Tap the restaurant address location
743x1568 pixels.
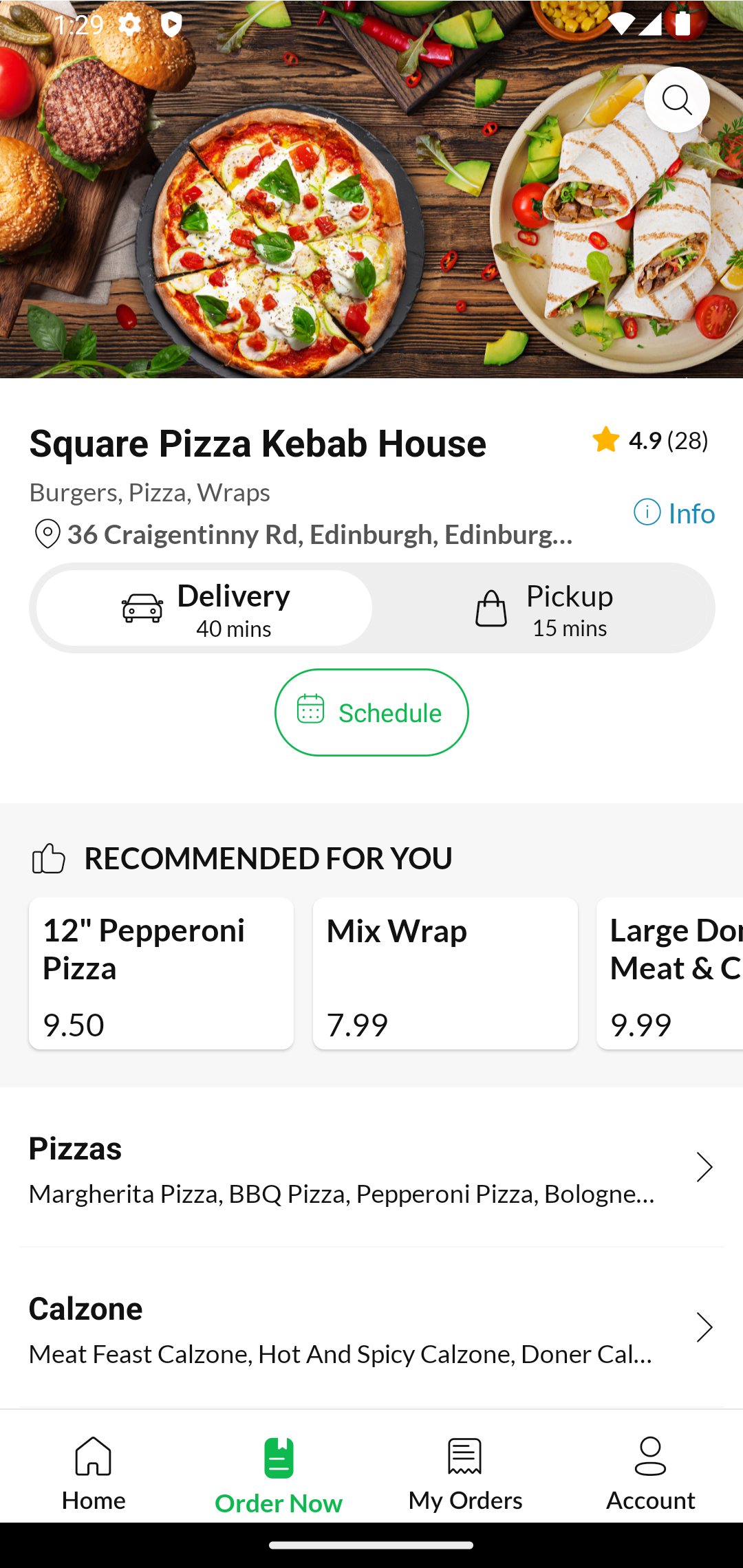[303, 534]
